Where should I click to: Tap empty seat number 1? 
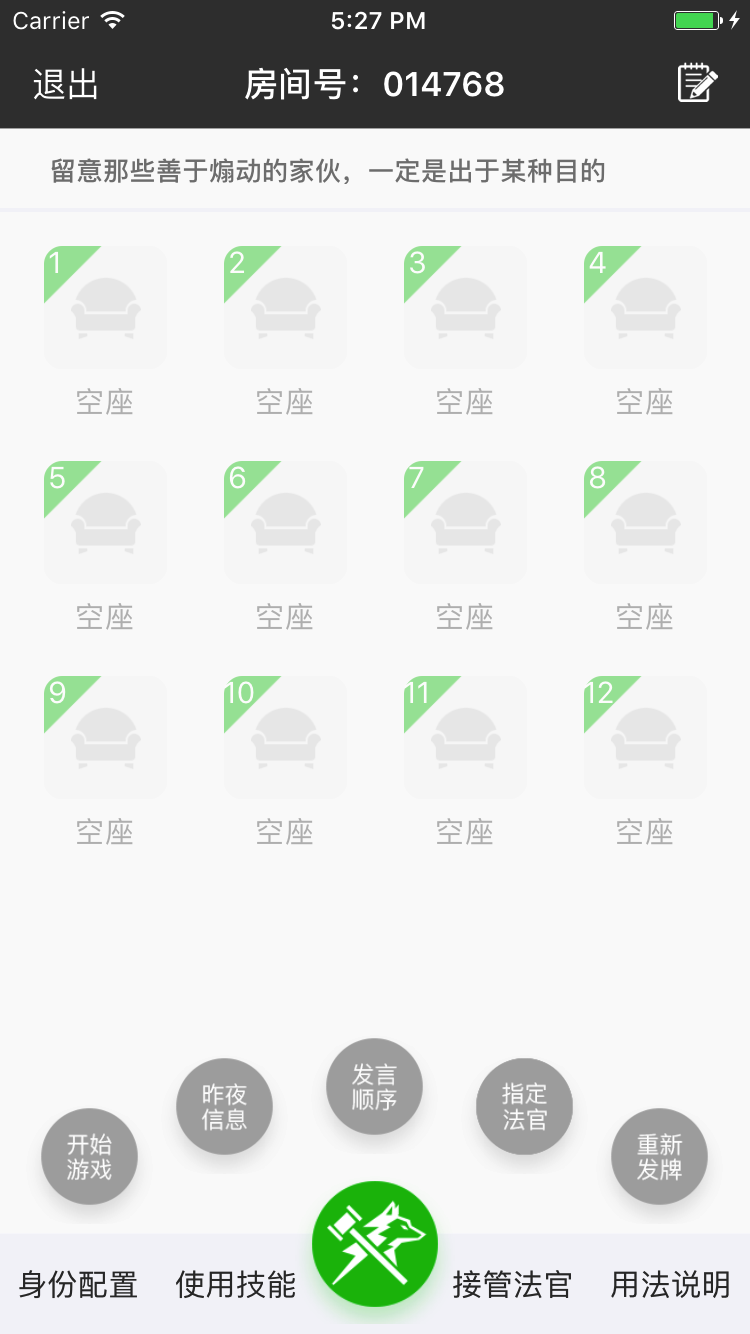[105, 306]
